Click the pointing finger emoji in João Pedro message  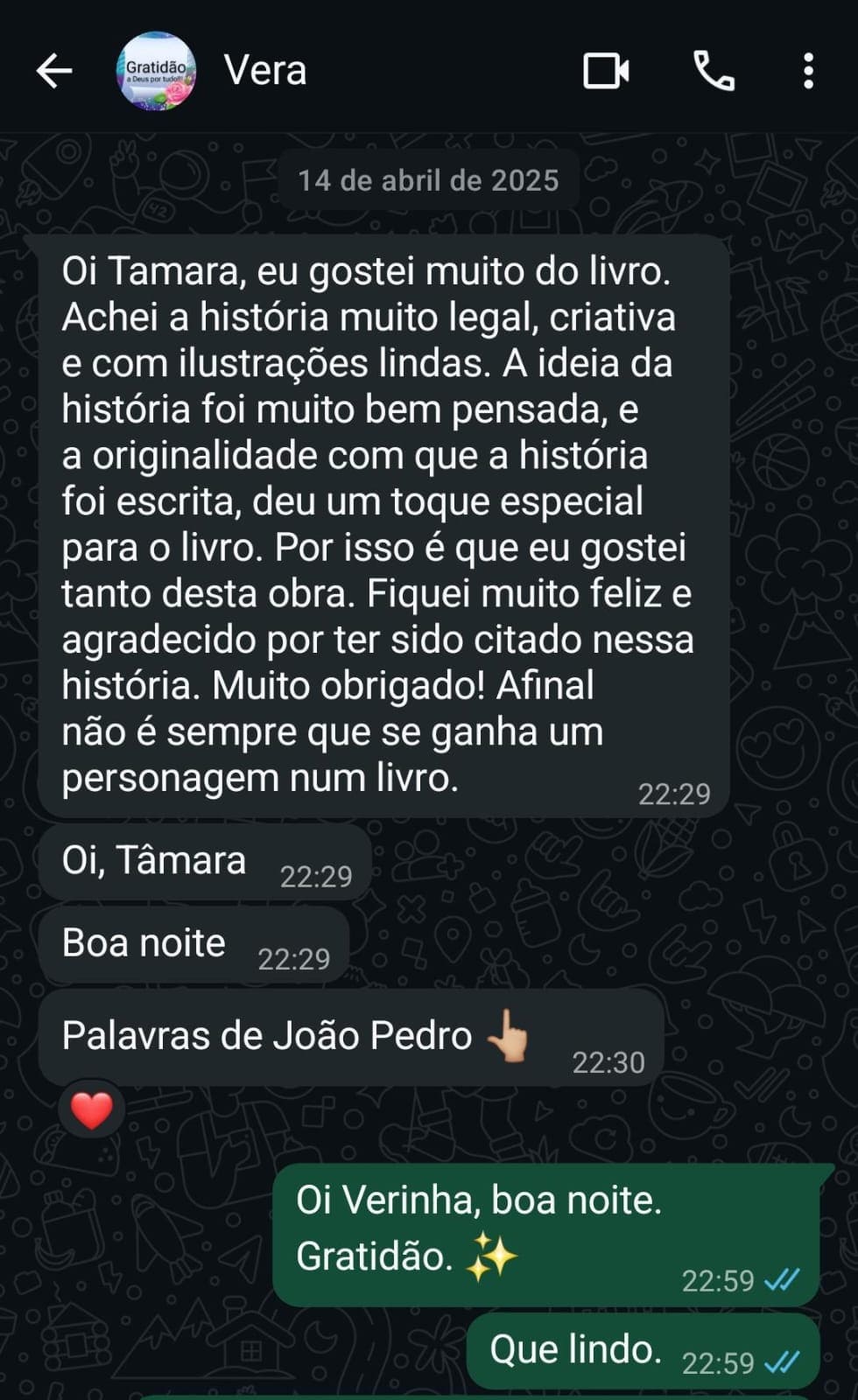click(508, 1036)
